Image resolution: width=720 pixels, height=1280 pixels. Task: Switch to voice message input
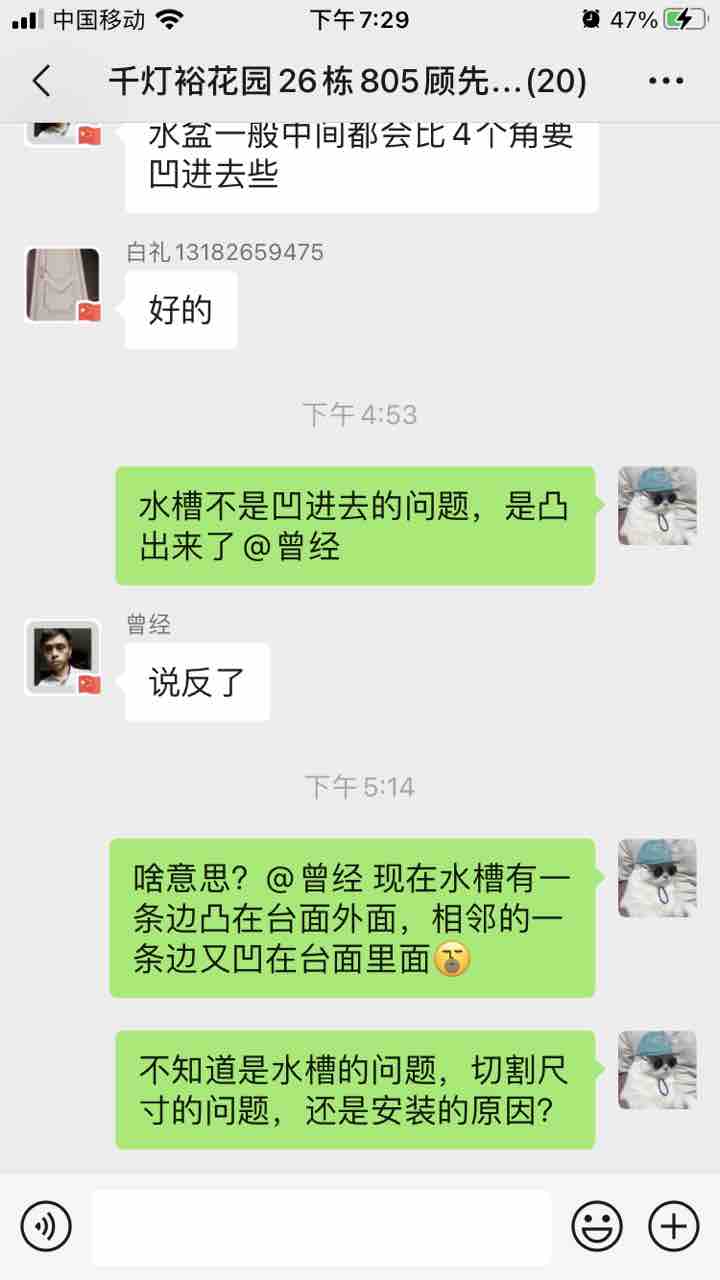[x=46, y=1226]
